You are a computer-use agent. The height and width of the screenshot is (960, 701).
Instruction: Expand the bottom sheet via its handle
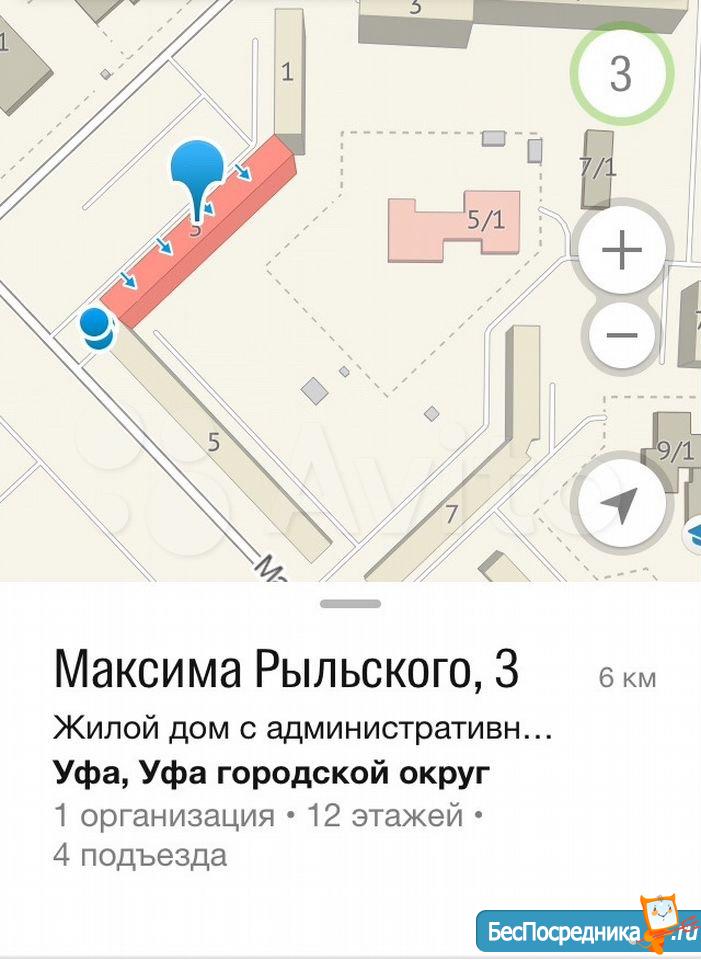[x=350, y=604]
